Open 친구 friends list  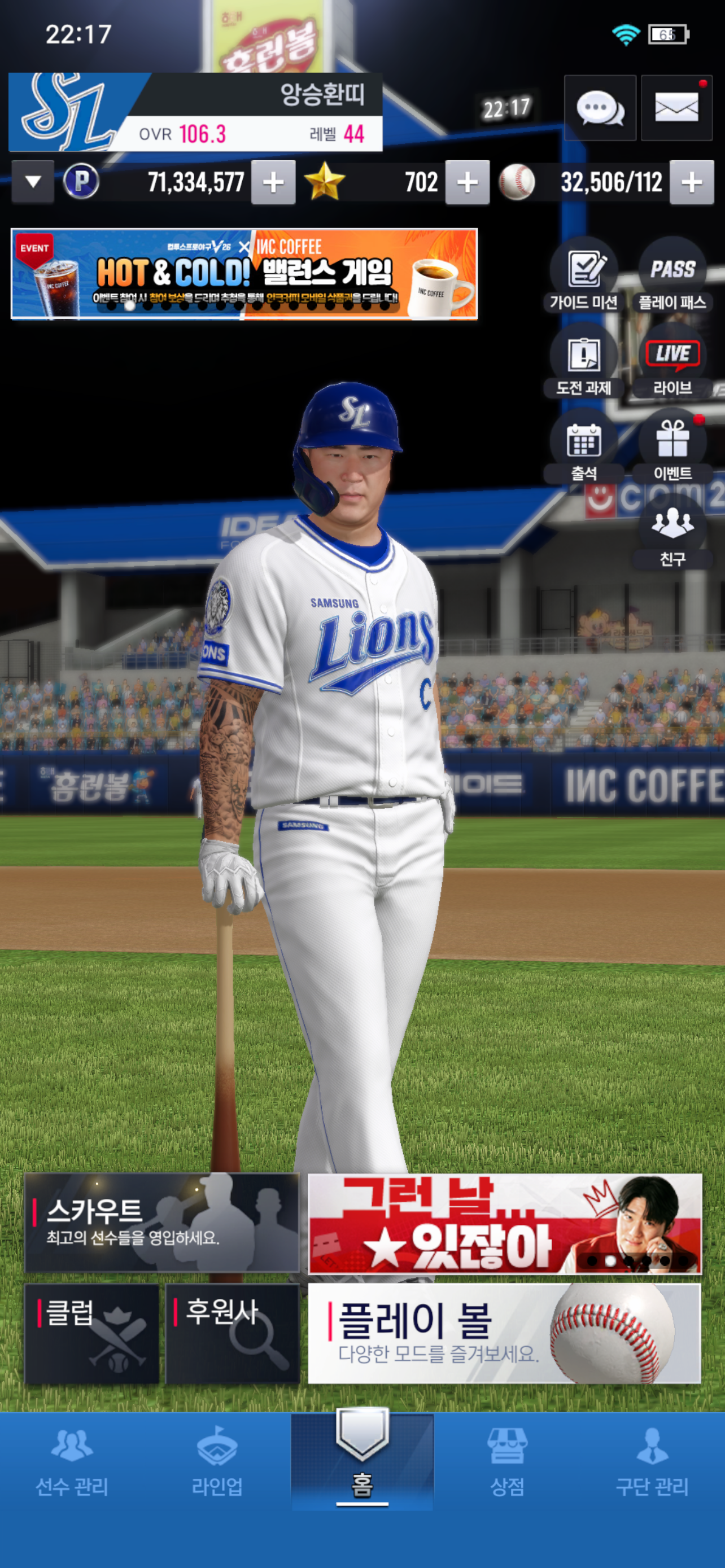click(x=672, y=533)
